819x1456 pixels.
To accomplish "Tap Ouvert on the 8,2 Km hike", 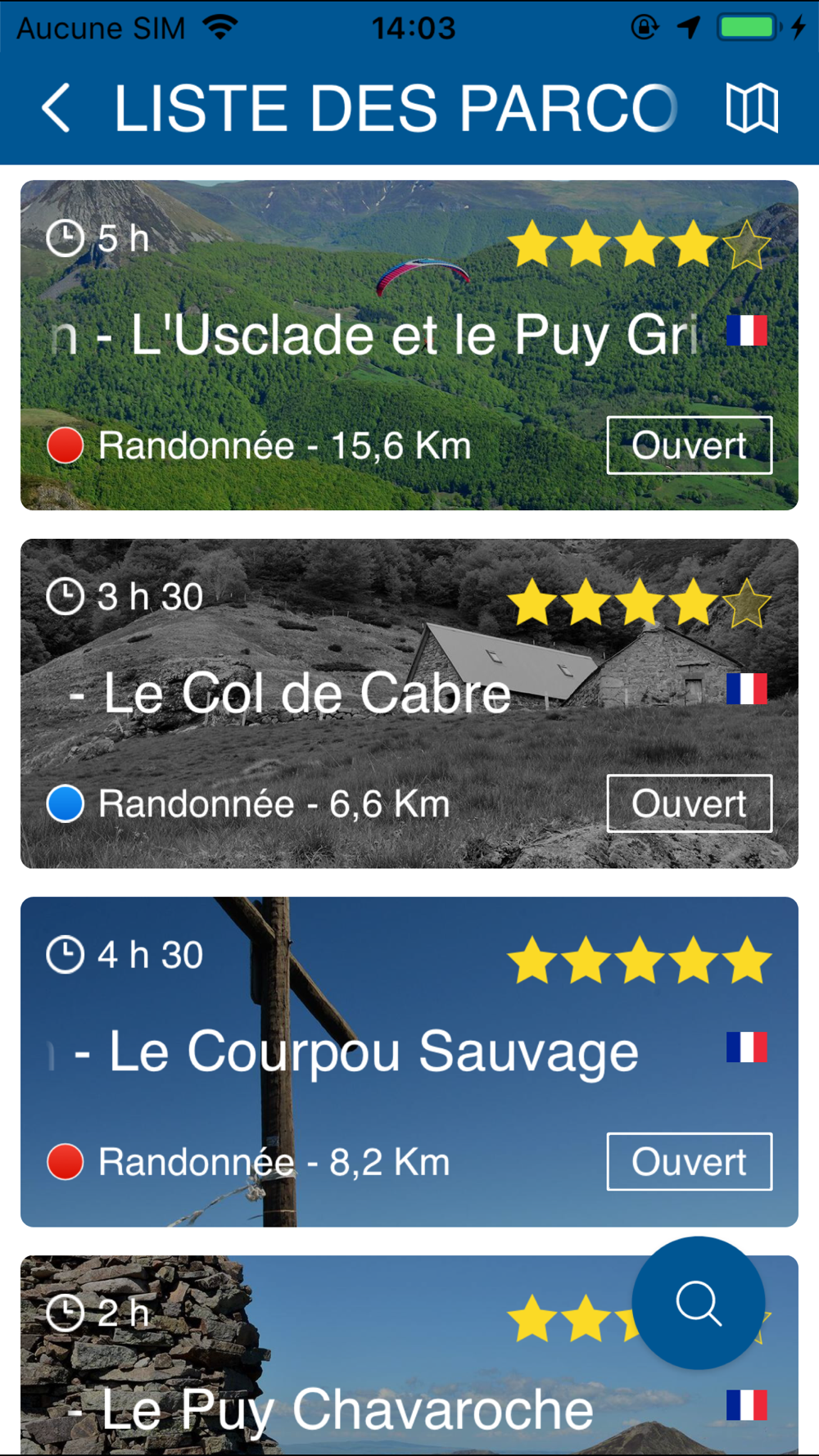I will click(689, 1162).
